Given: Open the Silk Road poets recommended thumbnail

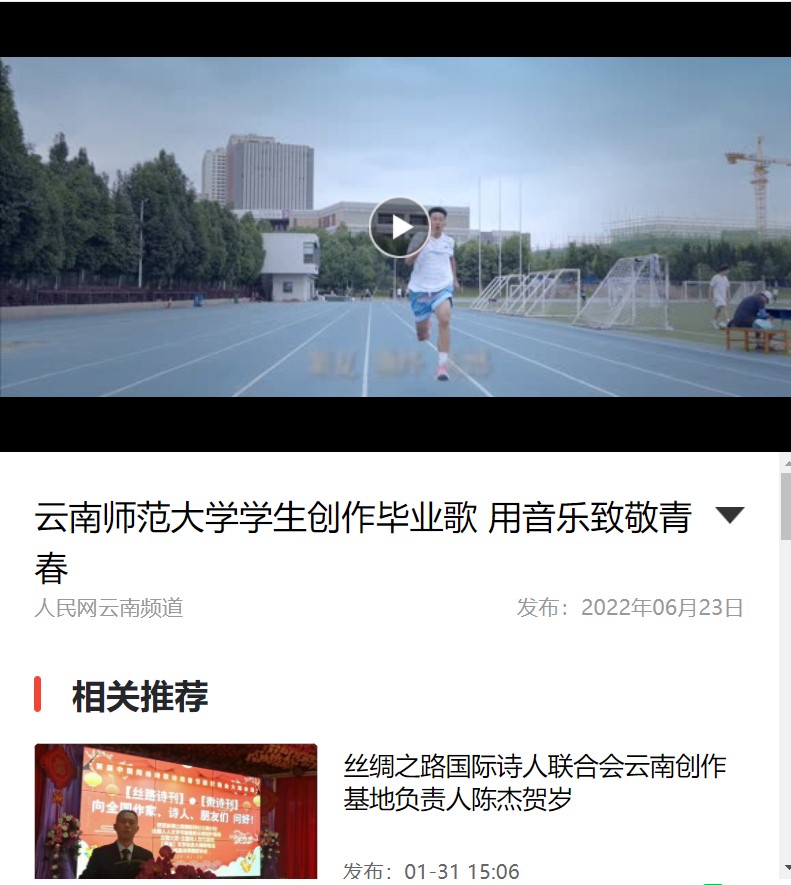Looking at the screenshot, I should [x=176, y=810].
